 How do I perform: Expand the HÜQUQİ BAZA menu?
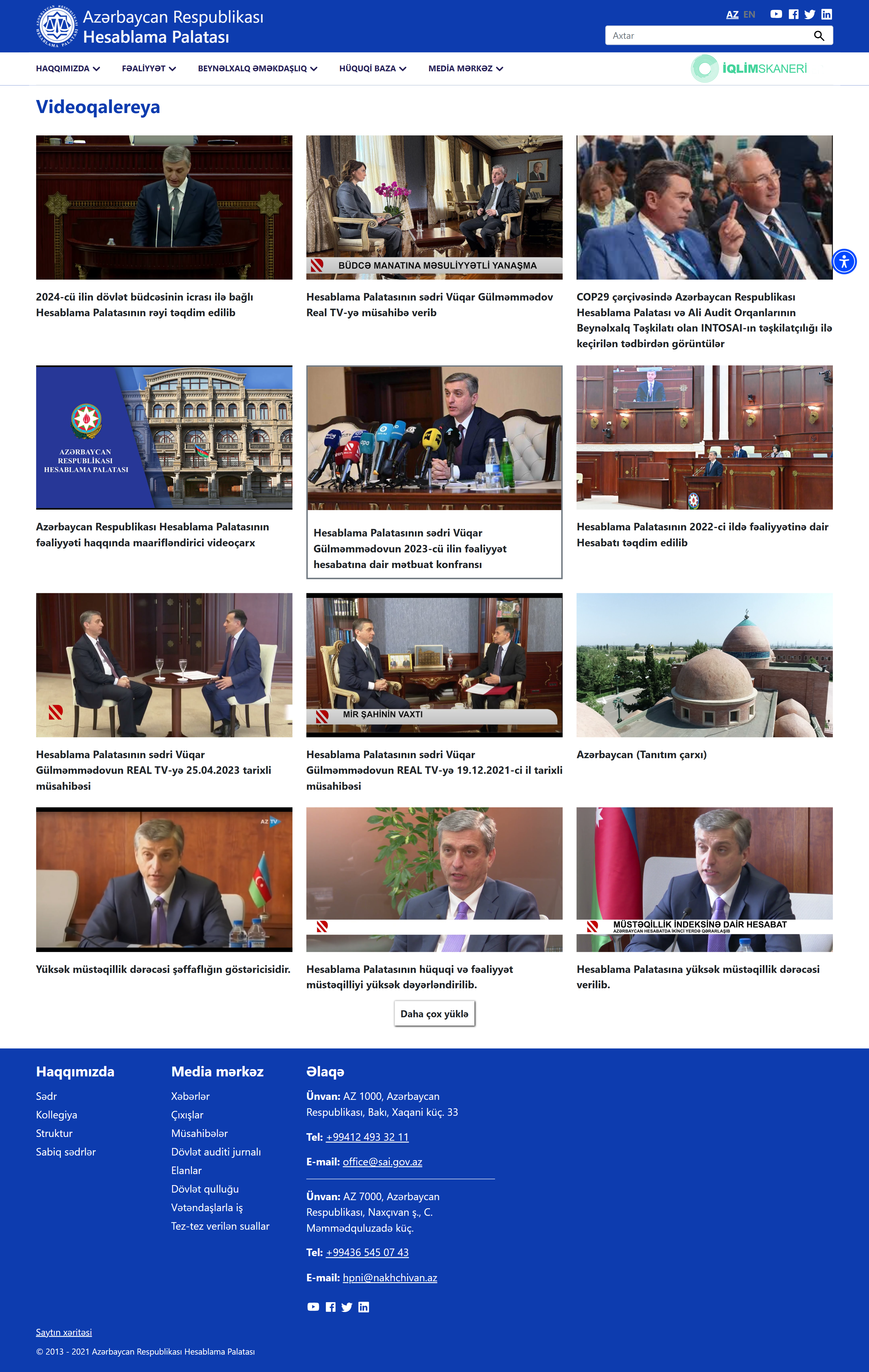tap(373, 68)
